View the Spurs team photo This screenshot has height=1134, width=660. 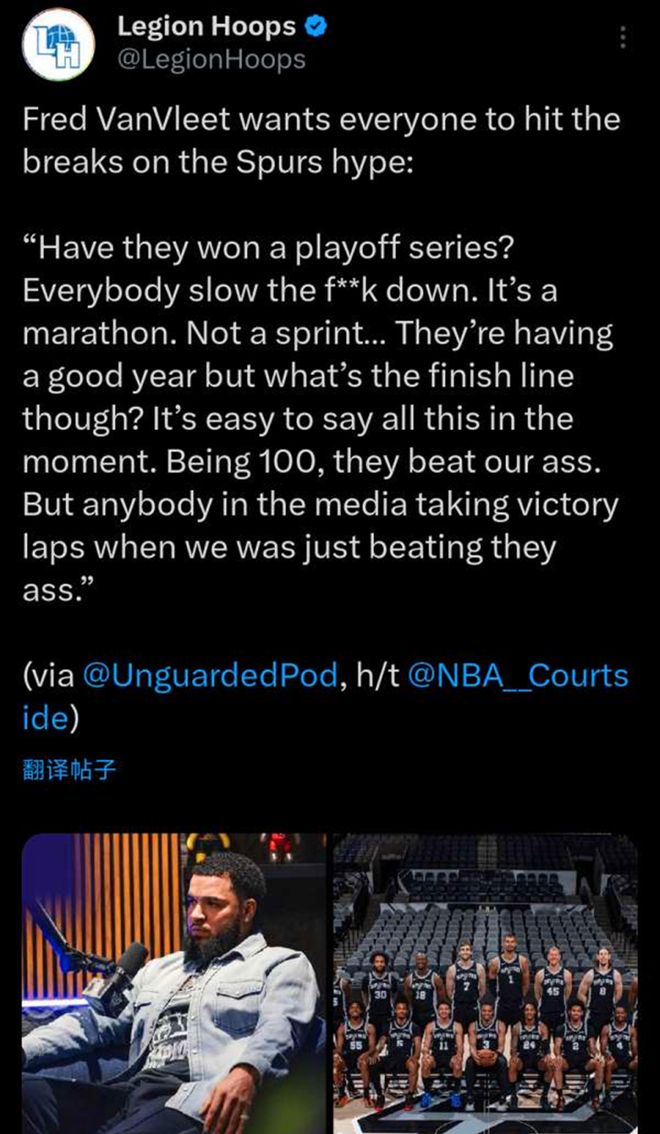tap(486, 982)
